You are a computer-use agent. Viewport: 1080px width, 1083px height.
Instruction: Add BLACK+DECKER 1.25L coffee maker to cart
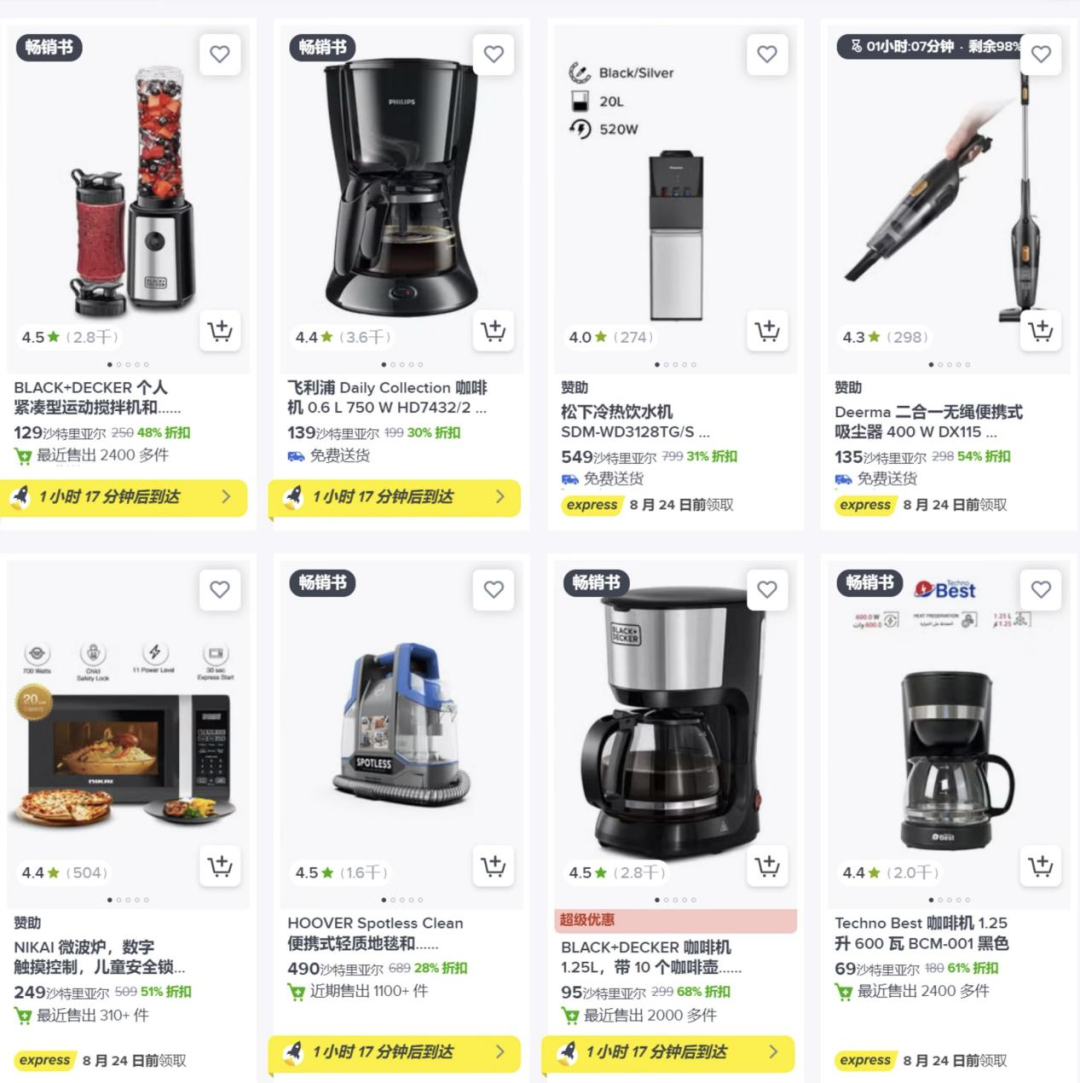click(x=767, y=866)
